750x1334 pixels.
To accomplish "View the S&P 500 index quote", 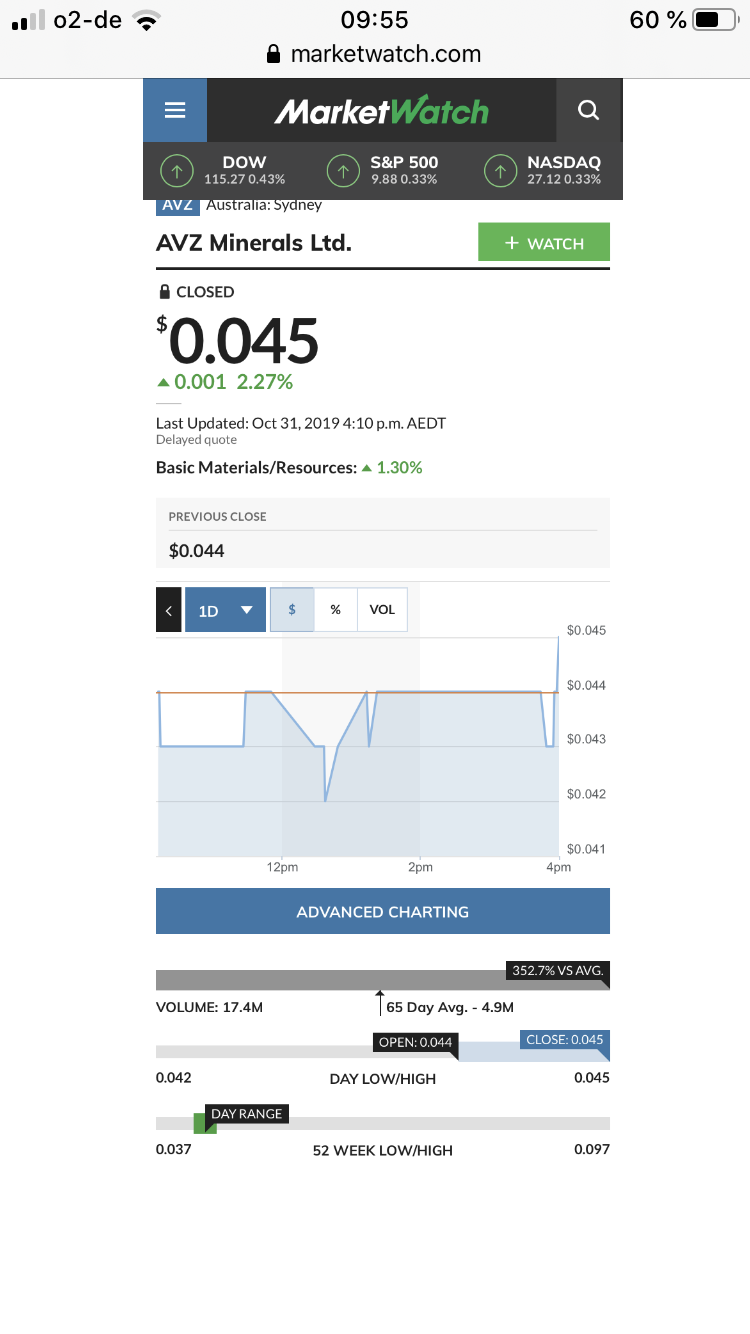I will (x=384, y=171).
